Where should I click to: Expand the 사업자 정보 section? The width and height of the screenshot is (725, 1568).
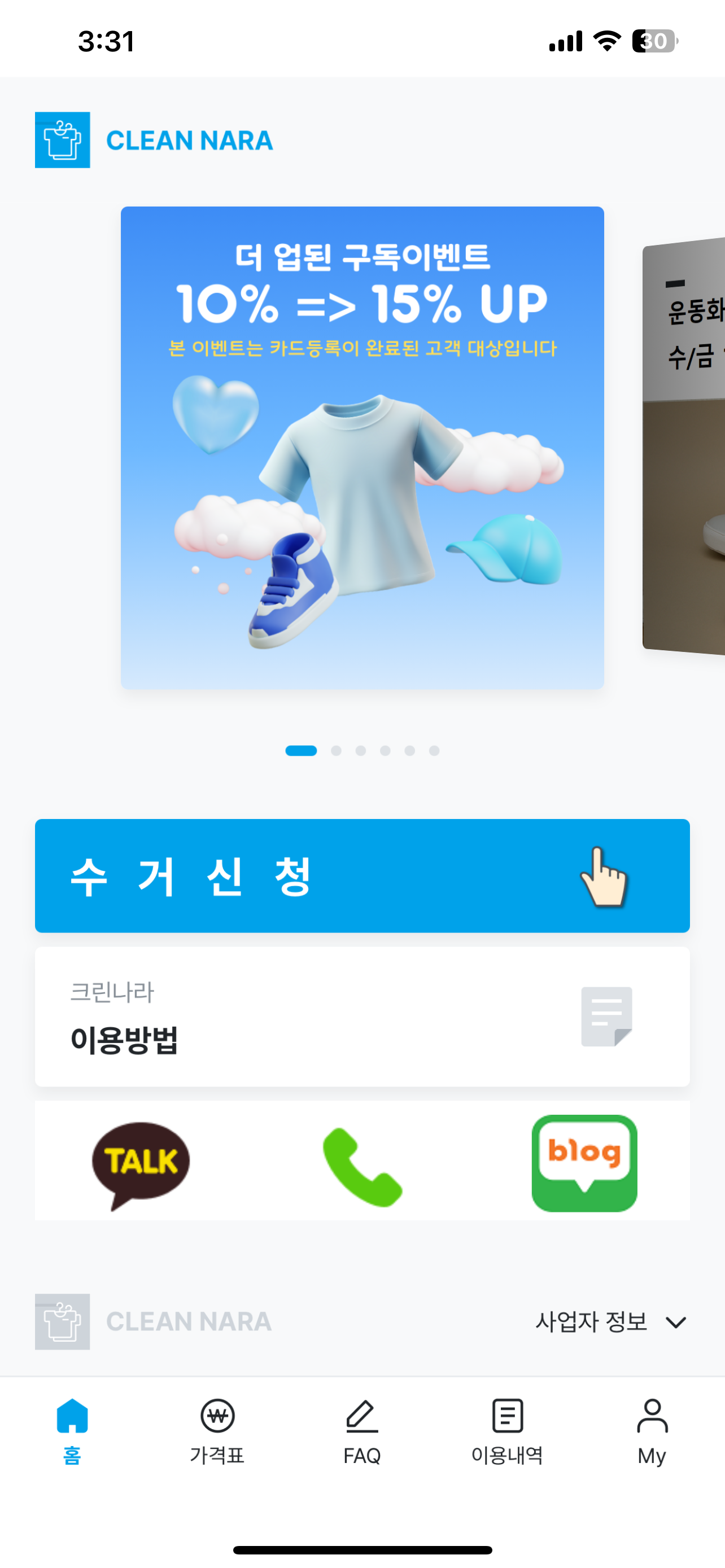point(610,1322)
